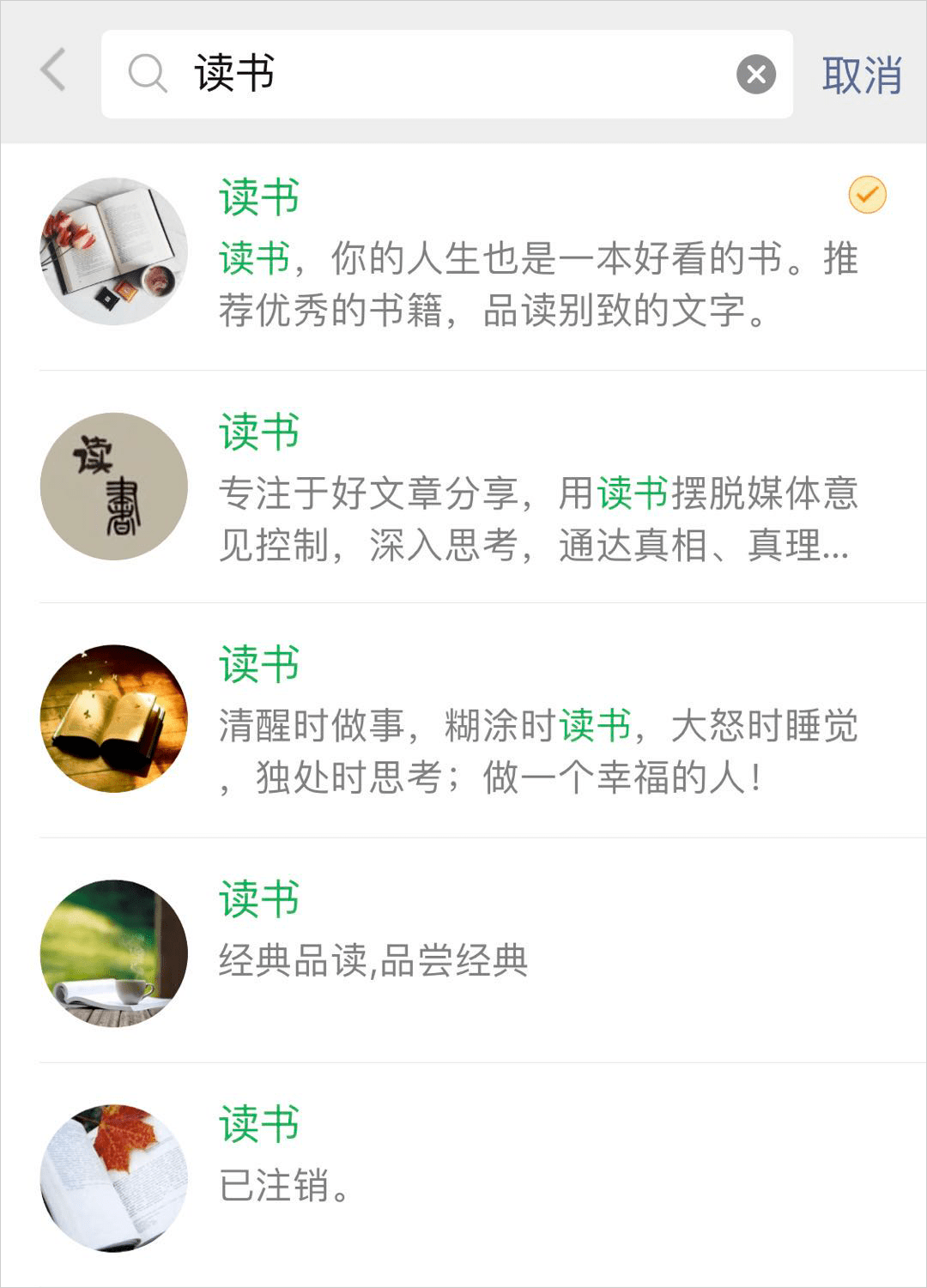Open the 读书 account about 好文章分享
The height and width of the screenshot is (1288, 927).
click(481, 487)
